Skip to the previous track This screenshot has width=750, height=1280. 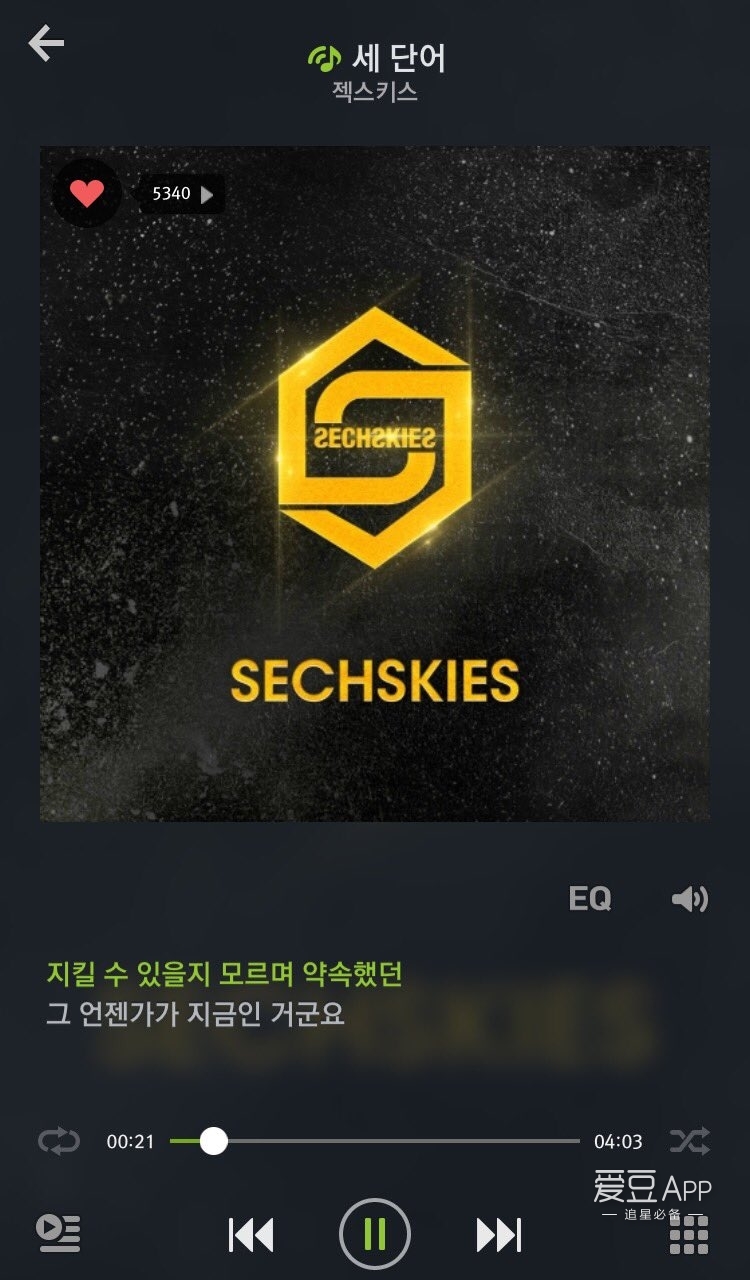pos(251,1235)
